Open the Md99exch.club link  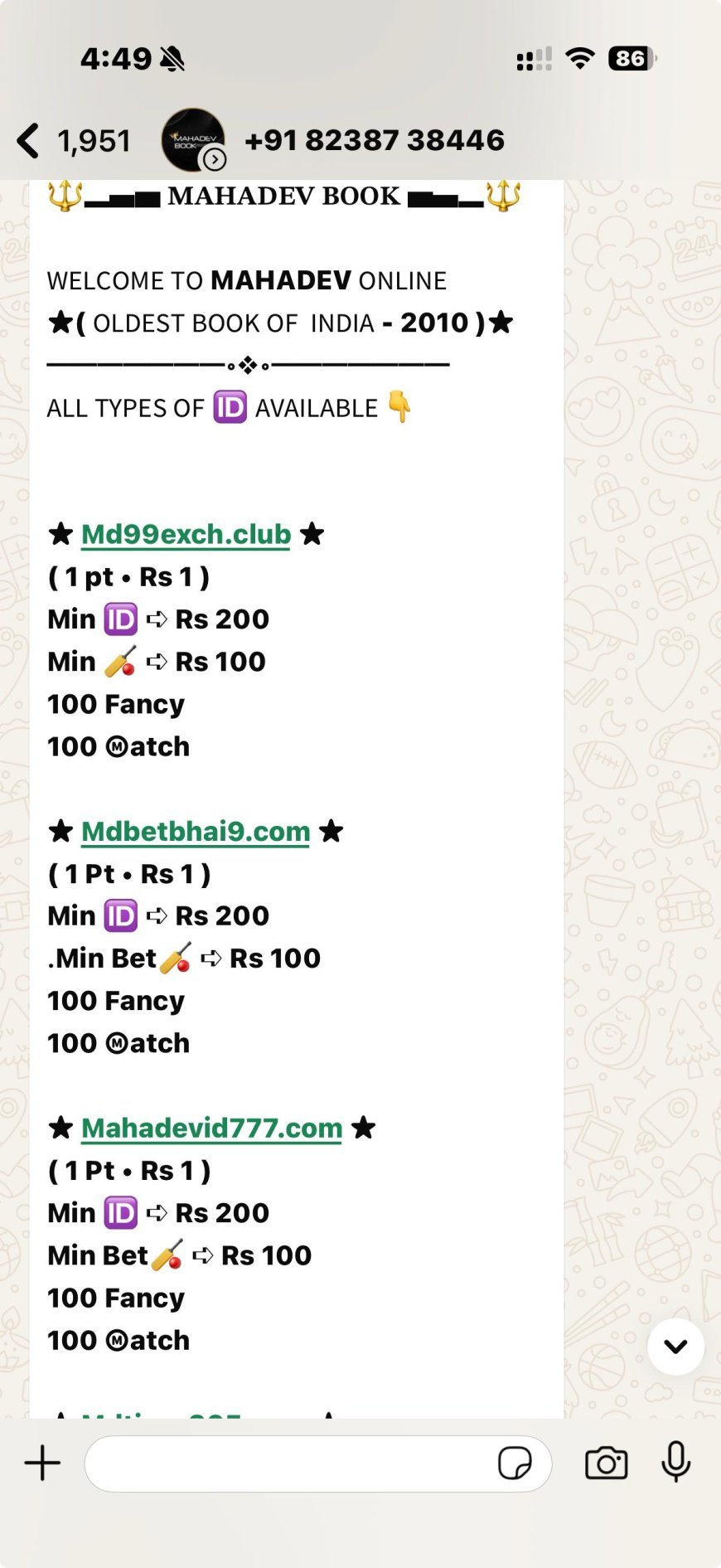(186, 535)
